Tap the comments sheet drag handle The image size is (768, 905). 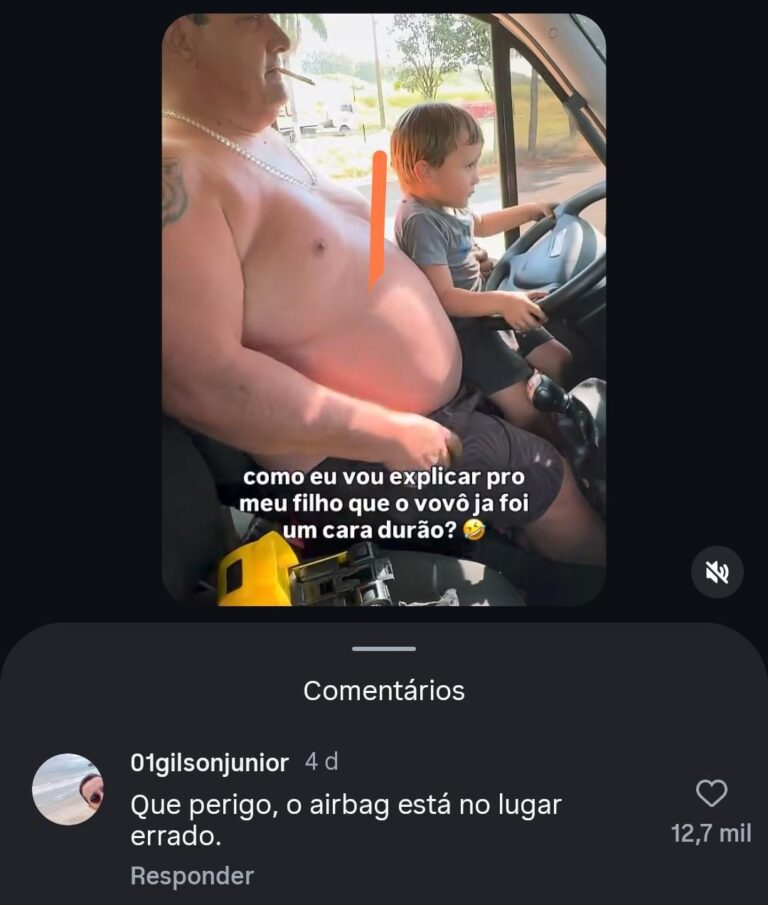pyautogui.click(x=384, y=649)
